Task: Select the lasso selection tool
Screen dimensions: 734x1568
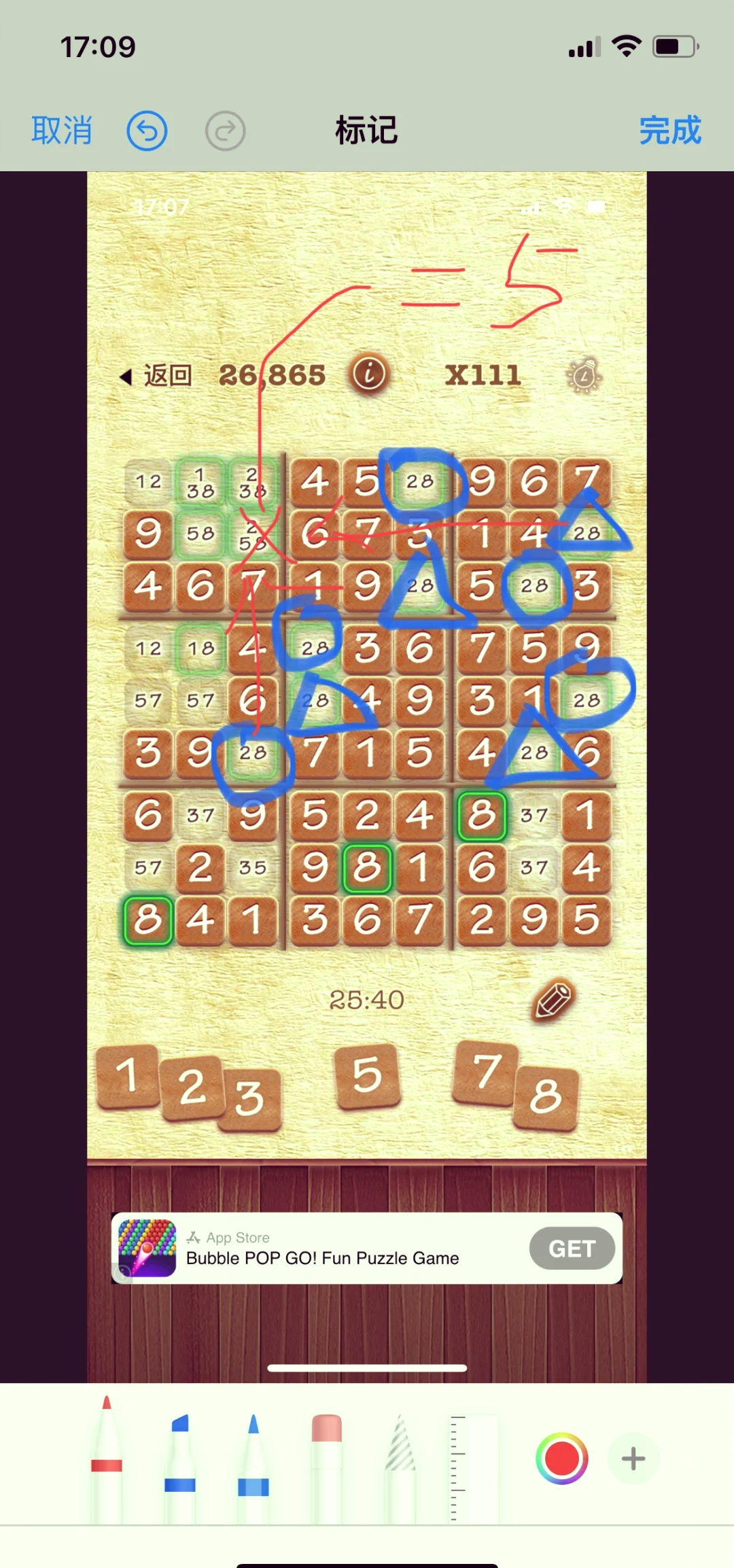Action: click(x=400, y=1461)
